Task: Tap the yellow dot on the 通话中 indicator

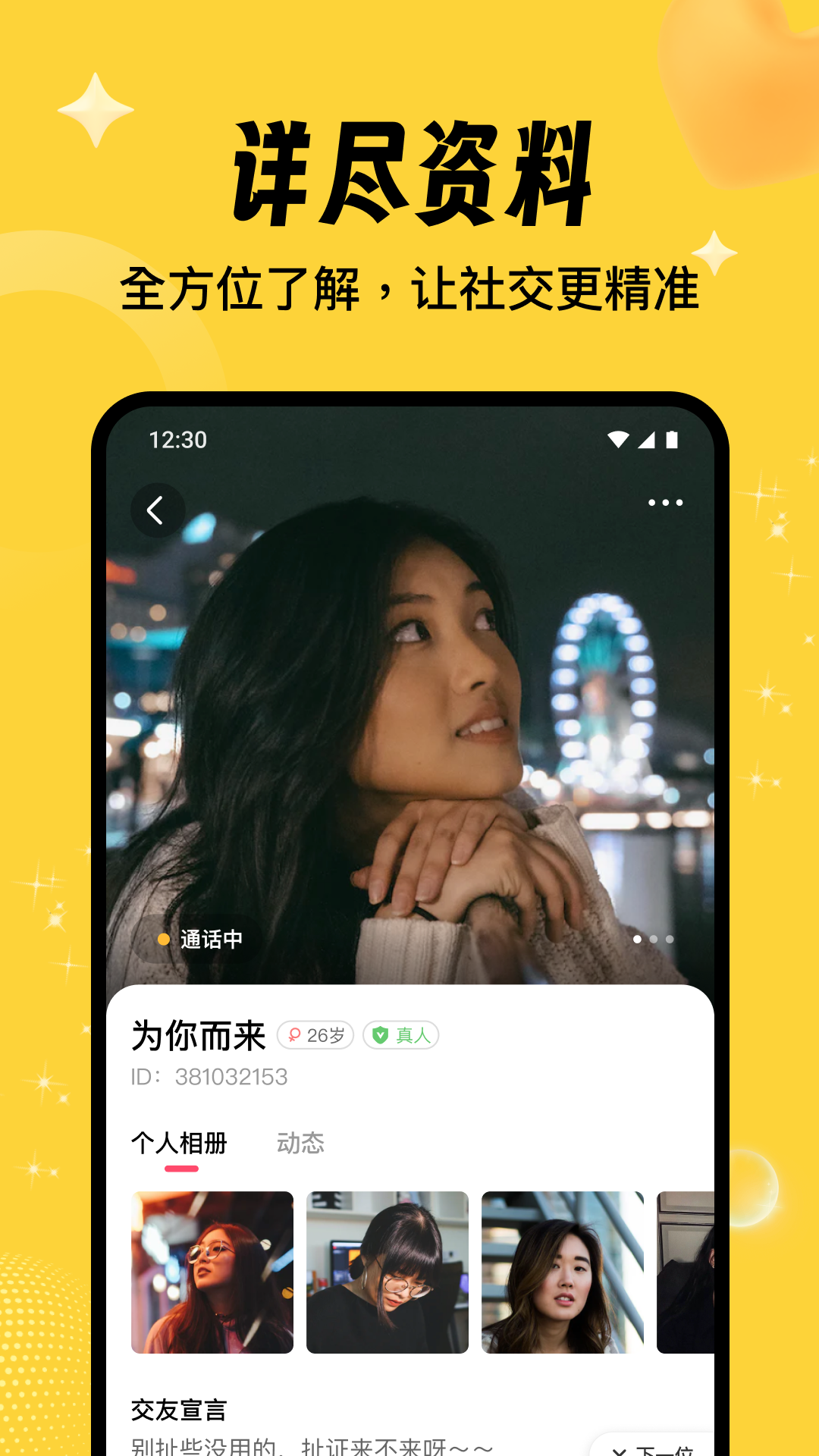Action: [x=164, y=940]
